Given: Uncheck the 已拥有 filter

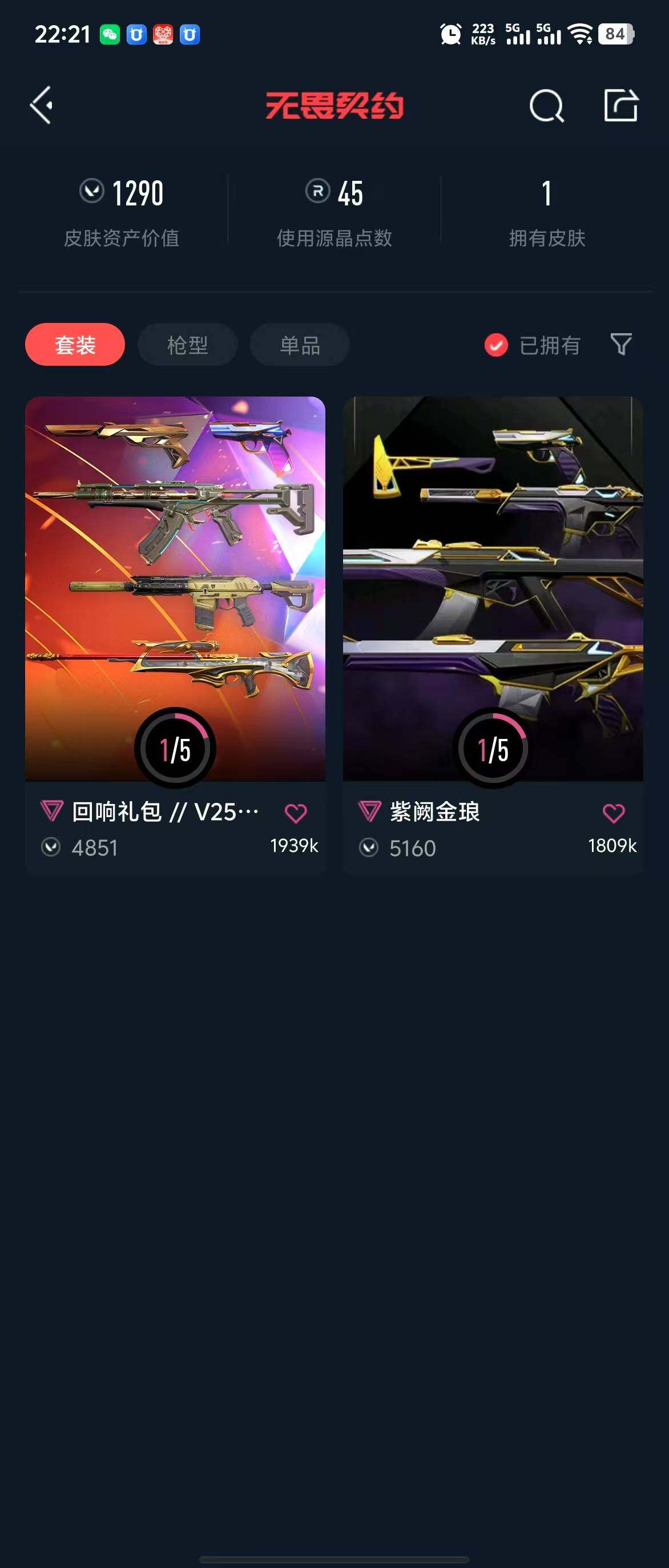Looking at the screenshot, I should 496,345.
